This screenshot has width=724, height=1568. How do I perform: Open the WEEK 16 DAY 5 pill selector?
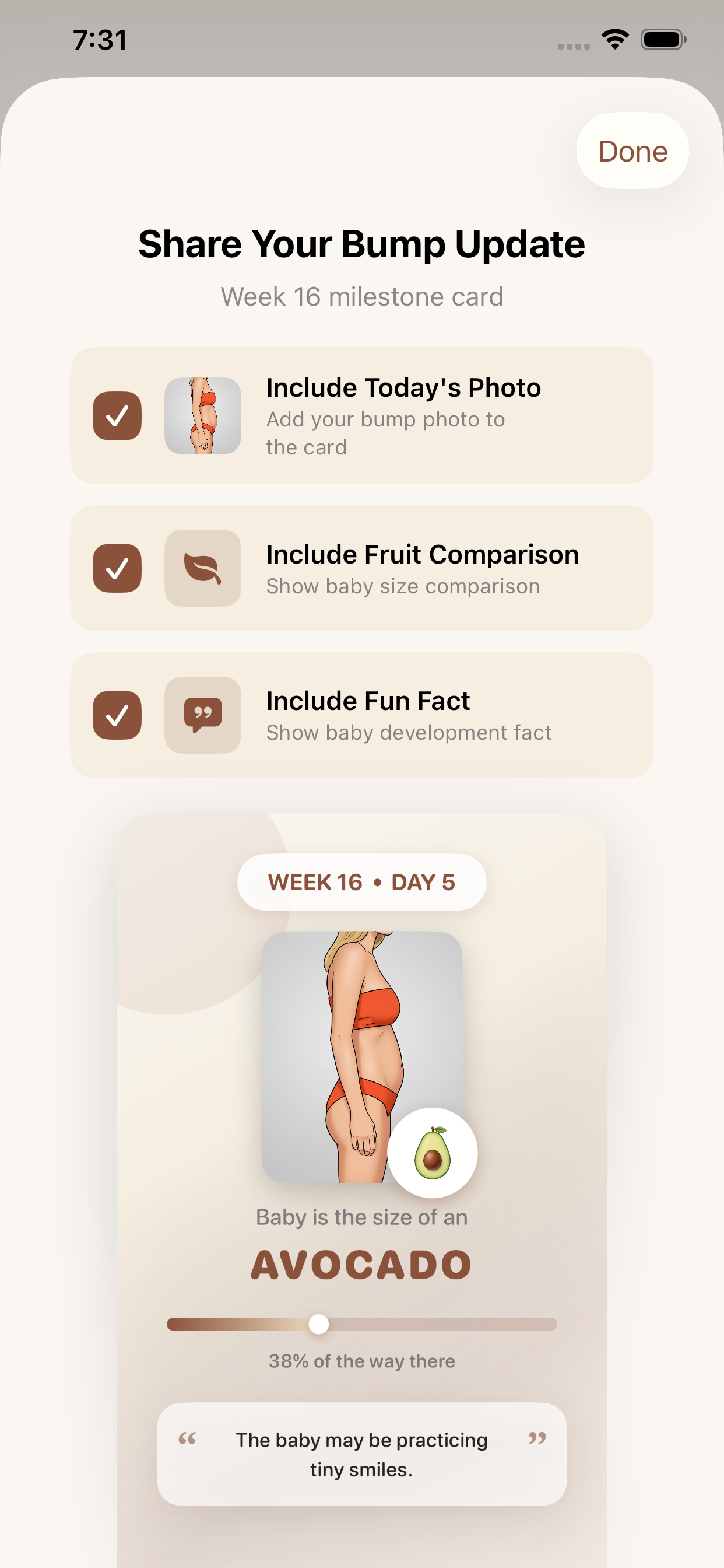pyautogui.click(x=361, y=881)
